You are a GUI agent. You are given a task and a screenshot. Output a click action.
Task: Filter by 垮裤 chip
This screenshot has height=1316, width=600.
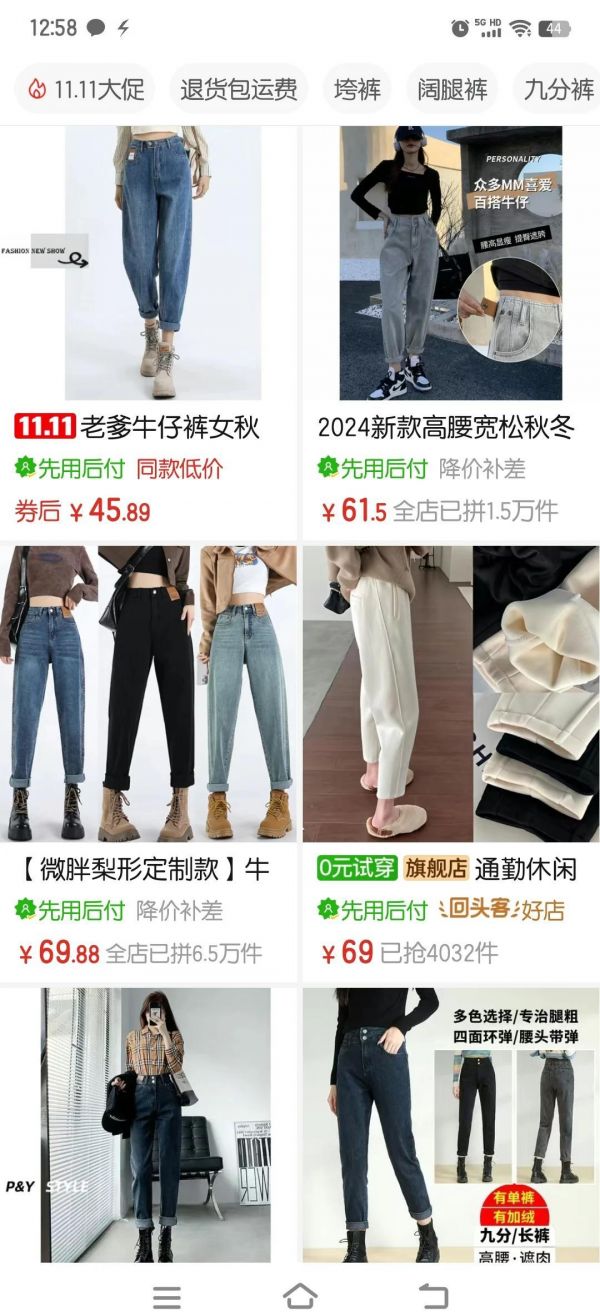point(357,89)
